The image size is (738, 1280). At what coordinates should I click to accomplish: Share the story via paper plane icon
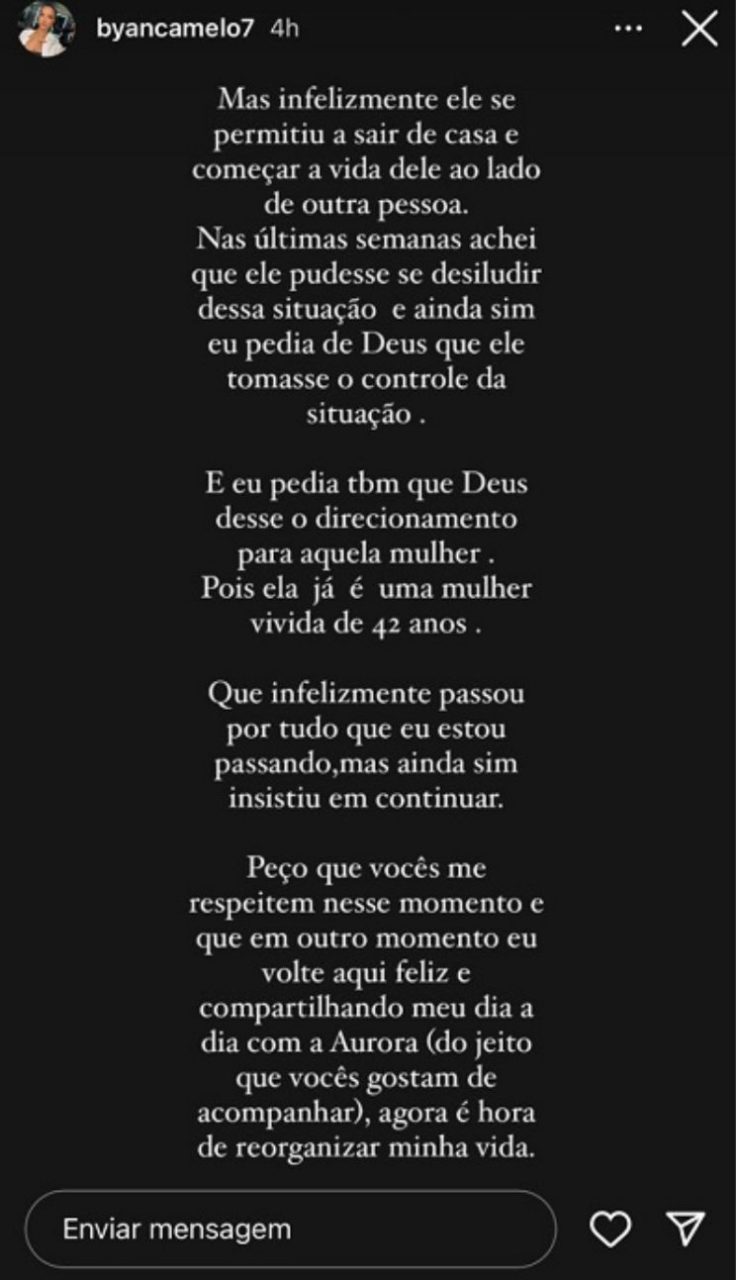686,1227
